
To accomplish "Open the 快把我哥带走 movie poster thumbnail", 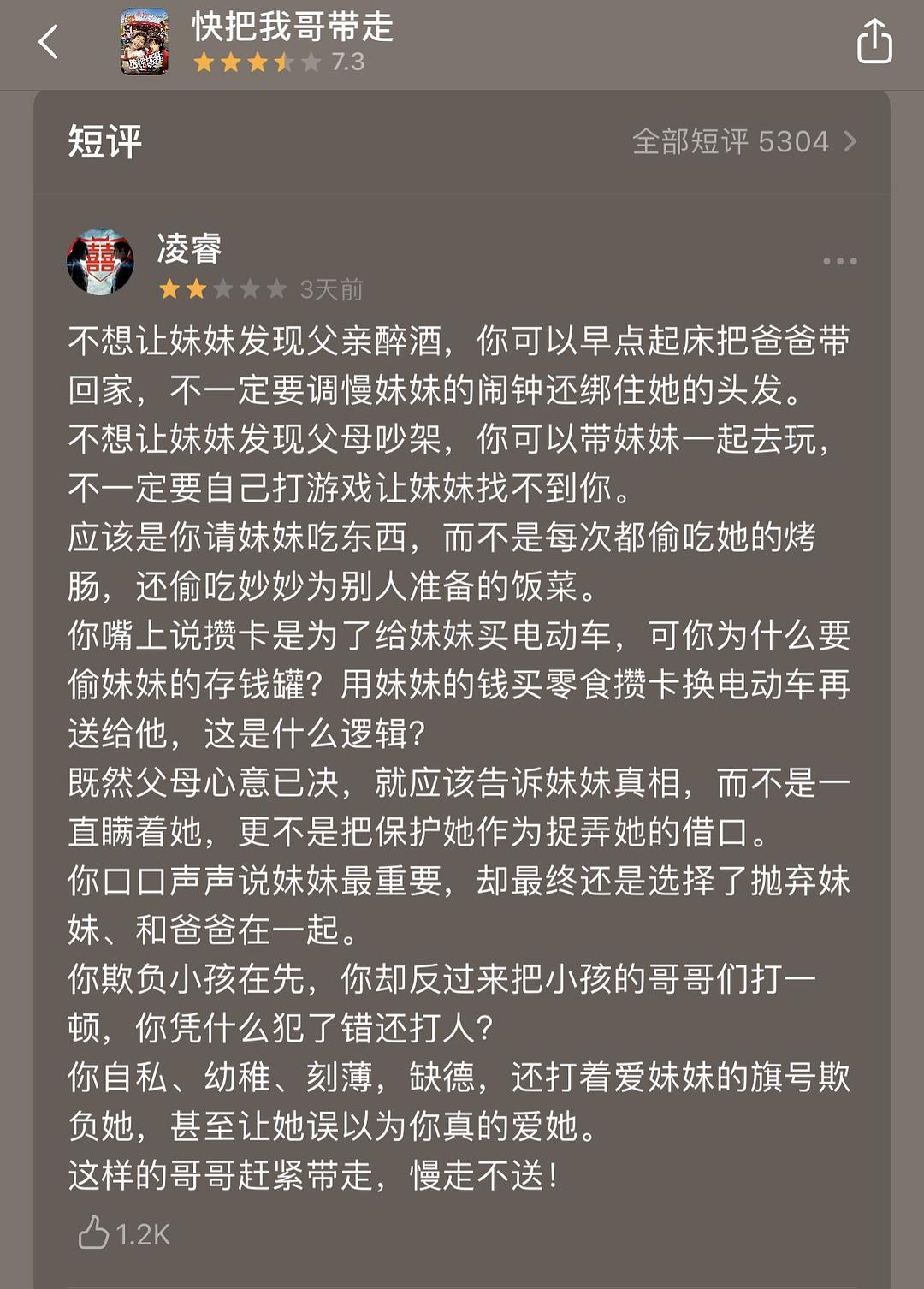I will click(144, 42).
